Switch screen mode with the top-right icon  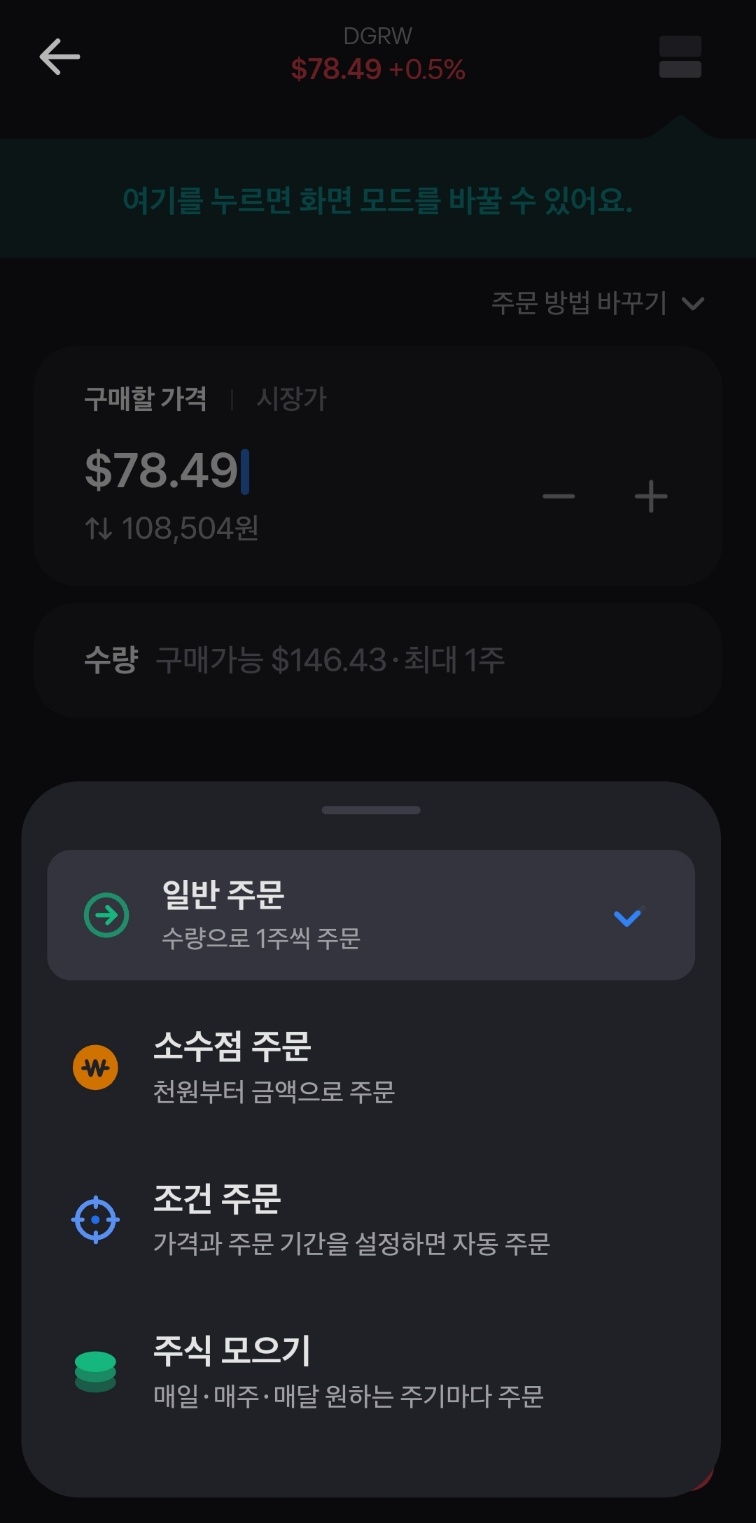680,57
